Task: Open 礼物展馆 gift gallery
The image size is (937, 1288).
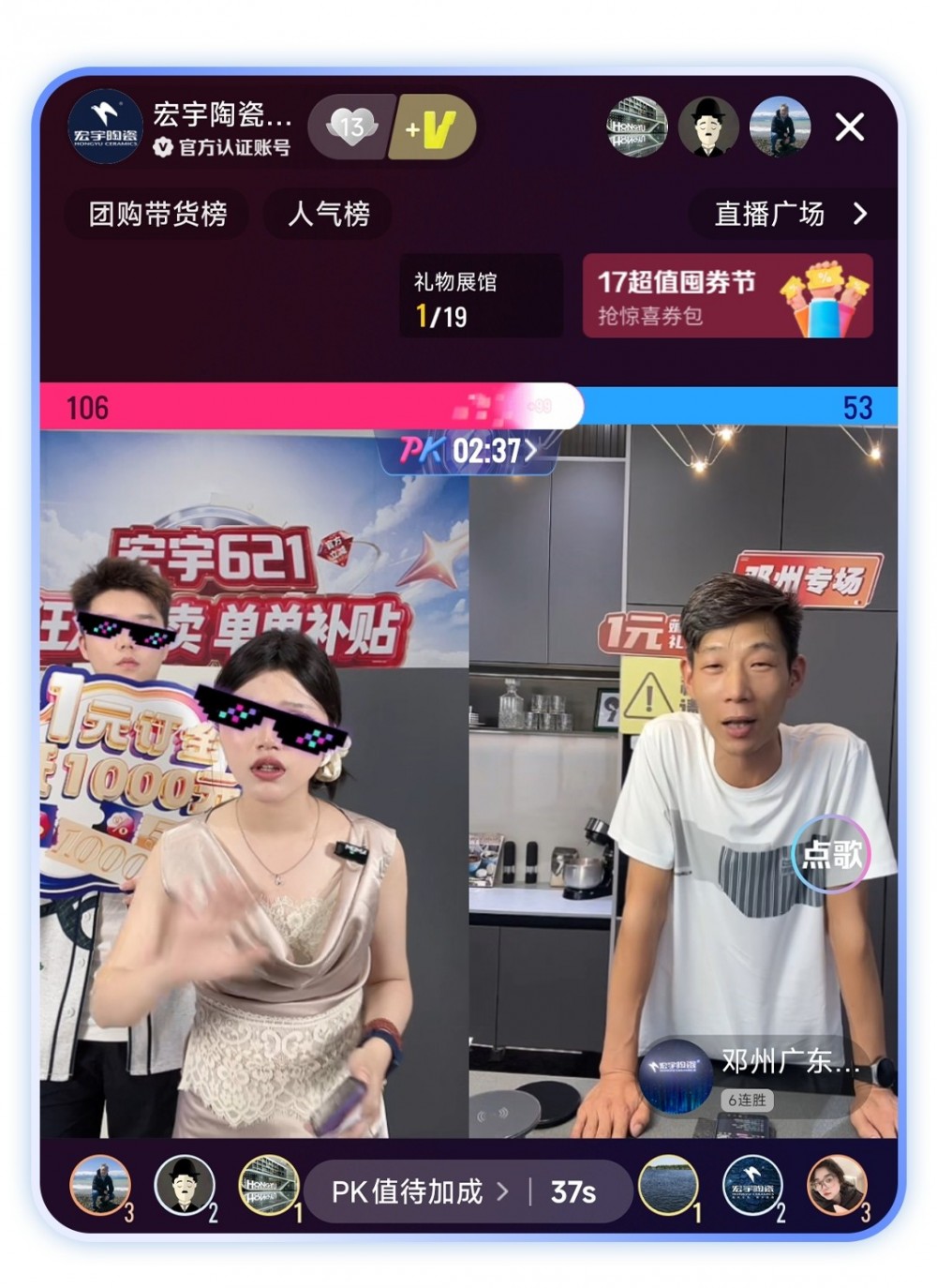Action: click(x=481, y=296)
